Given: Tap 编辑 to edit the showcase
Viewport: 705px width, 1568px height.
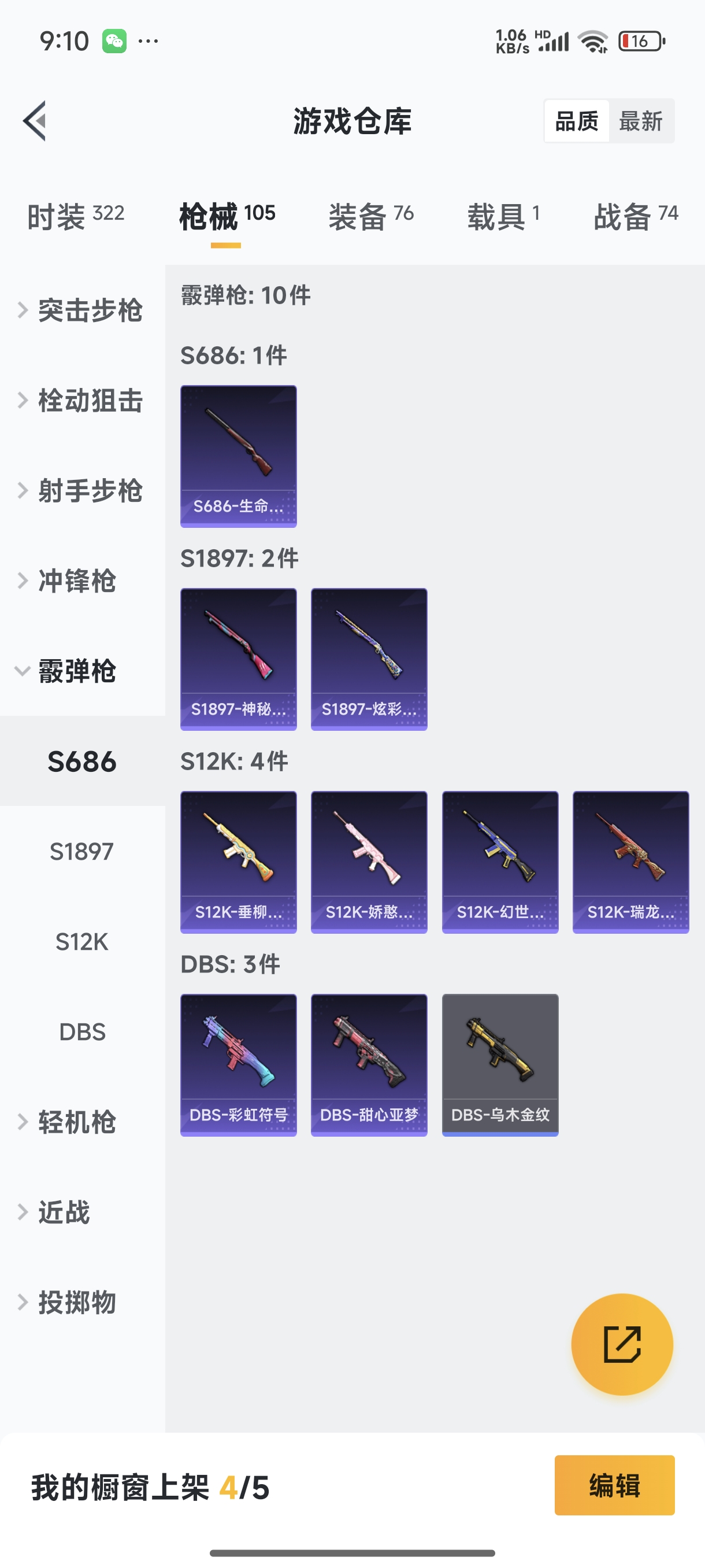Looking at the screenshot, I should (x=614, y=1485).
